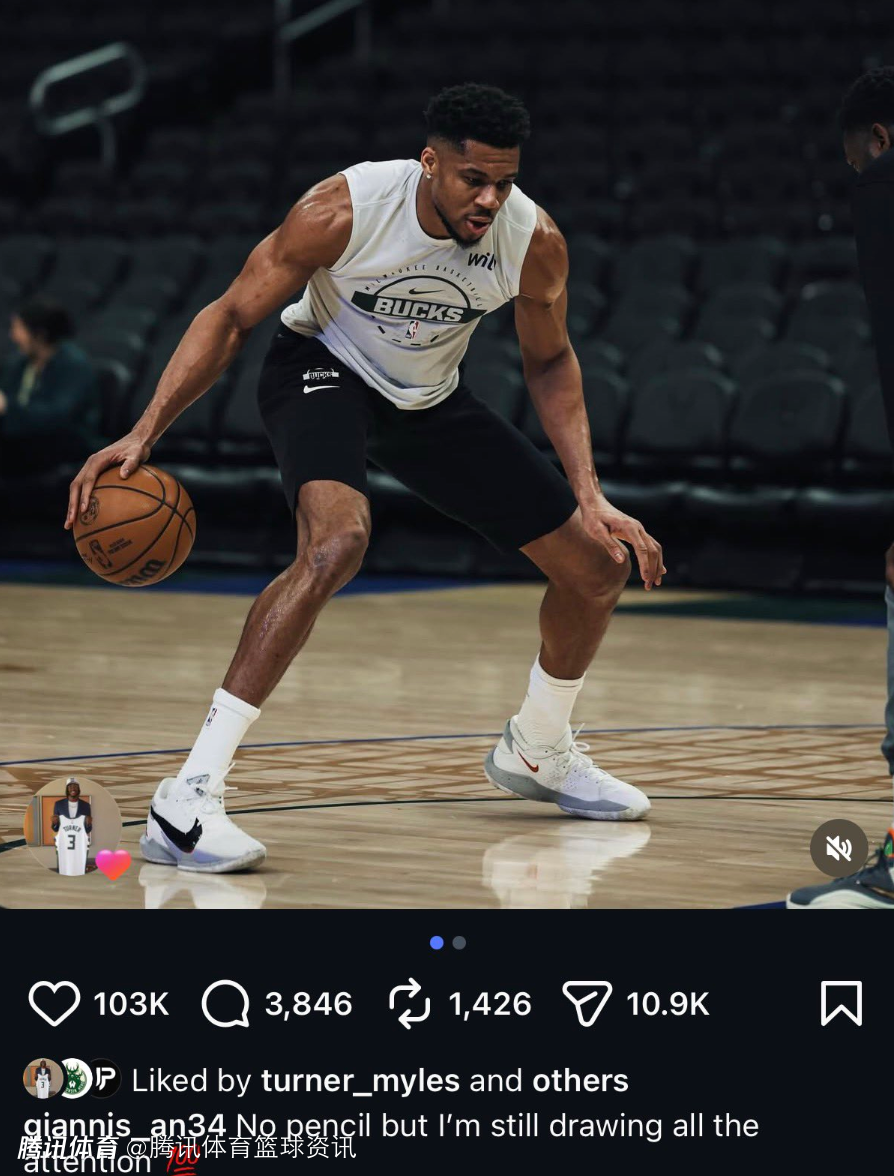Viewport: 894px width, 1176px height.
Task: Tap the friend-liked avatar bubble on the photo
Action: [x=72, y=825]
